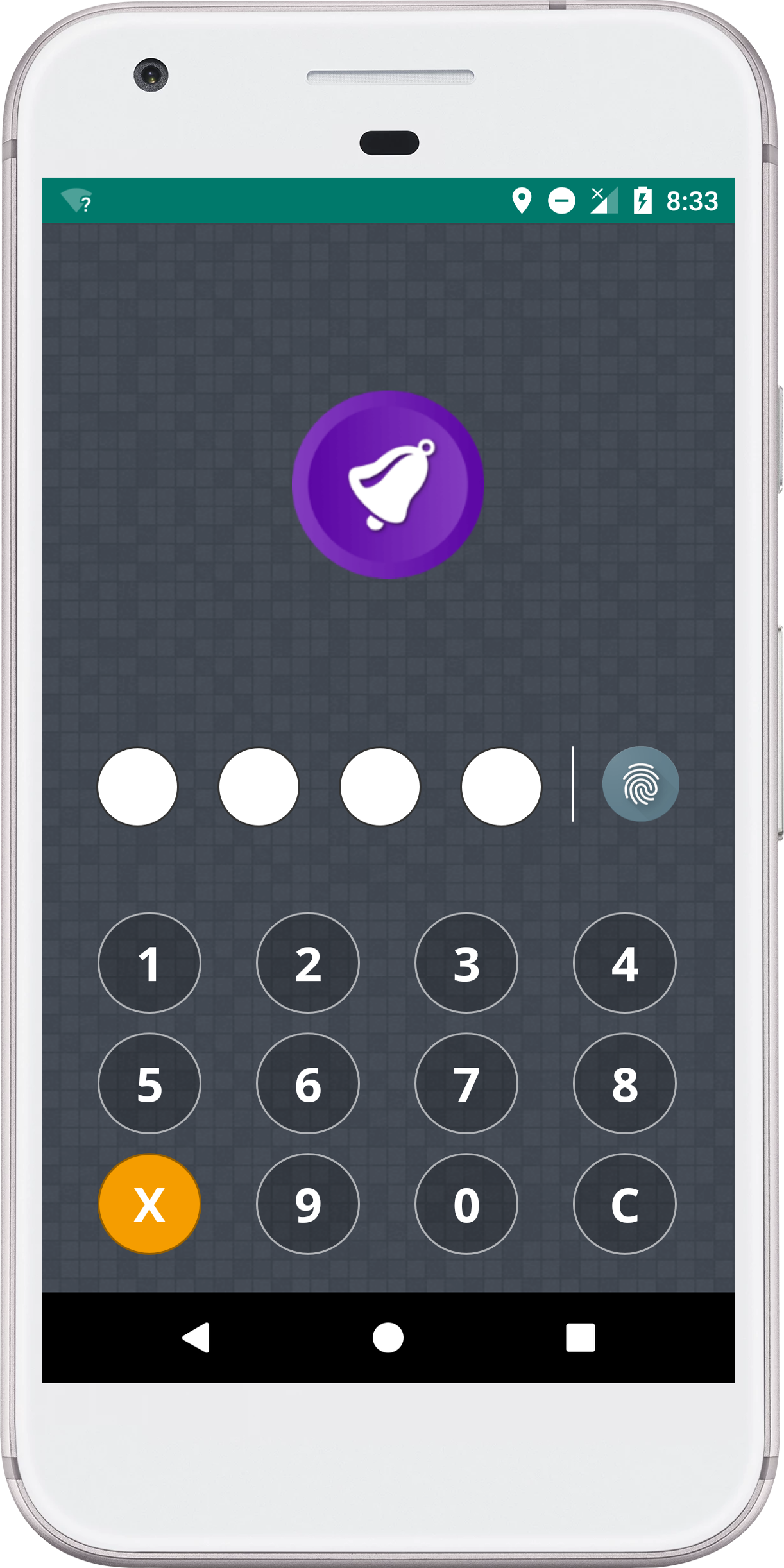Enter digit 6 on the keypad

307,1084
